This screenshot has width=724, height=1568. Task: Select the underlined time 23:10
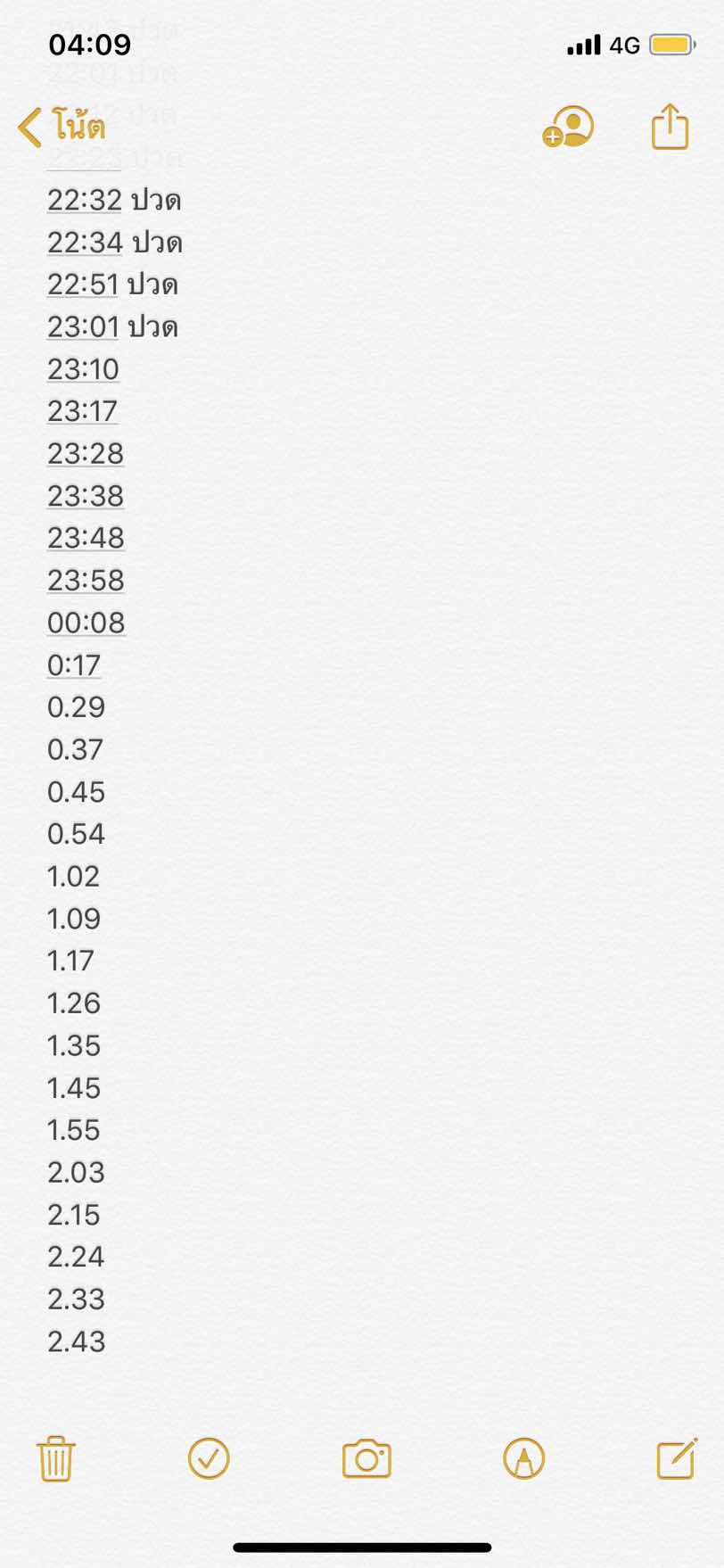pos(83,369)
